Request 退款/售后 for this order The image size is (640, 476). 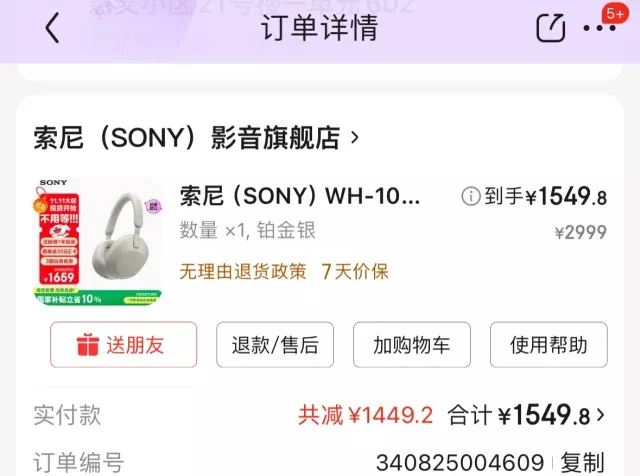[x=275, y=345]
